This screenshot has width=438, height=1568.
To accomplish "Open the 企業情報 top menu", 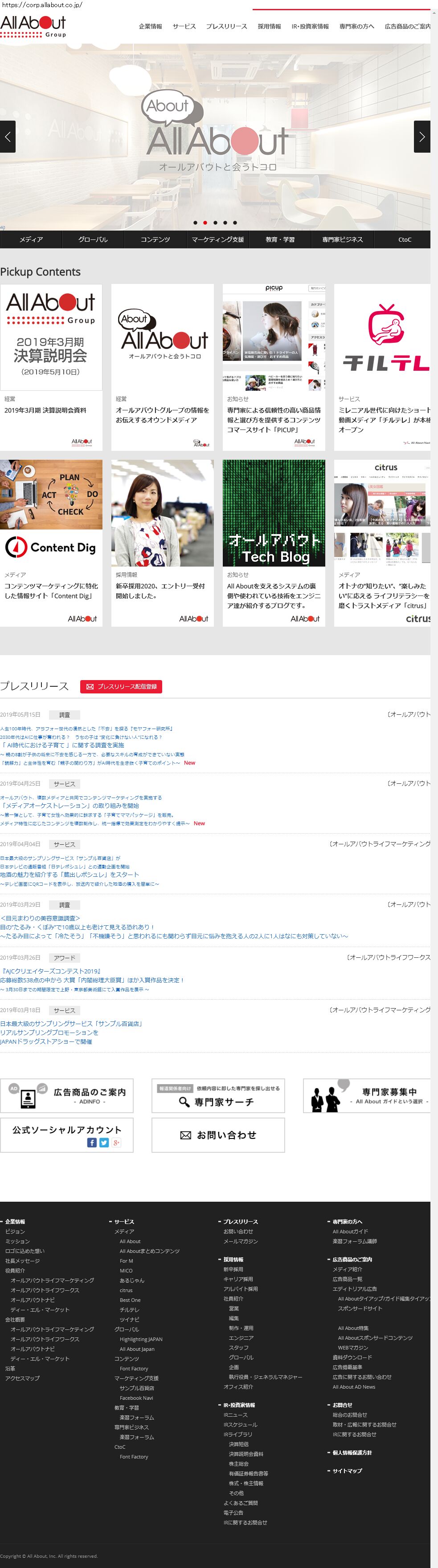I will tap(150, 26).
